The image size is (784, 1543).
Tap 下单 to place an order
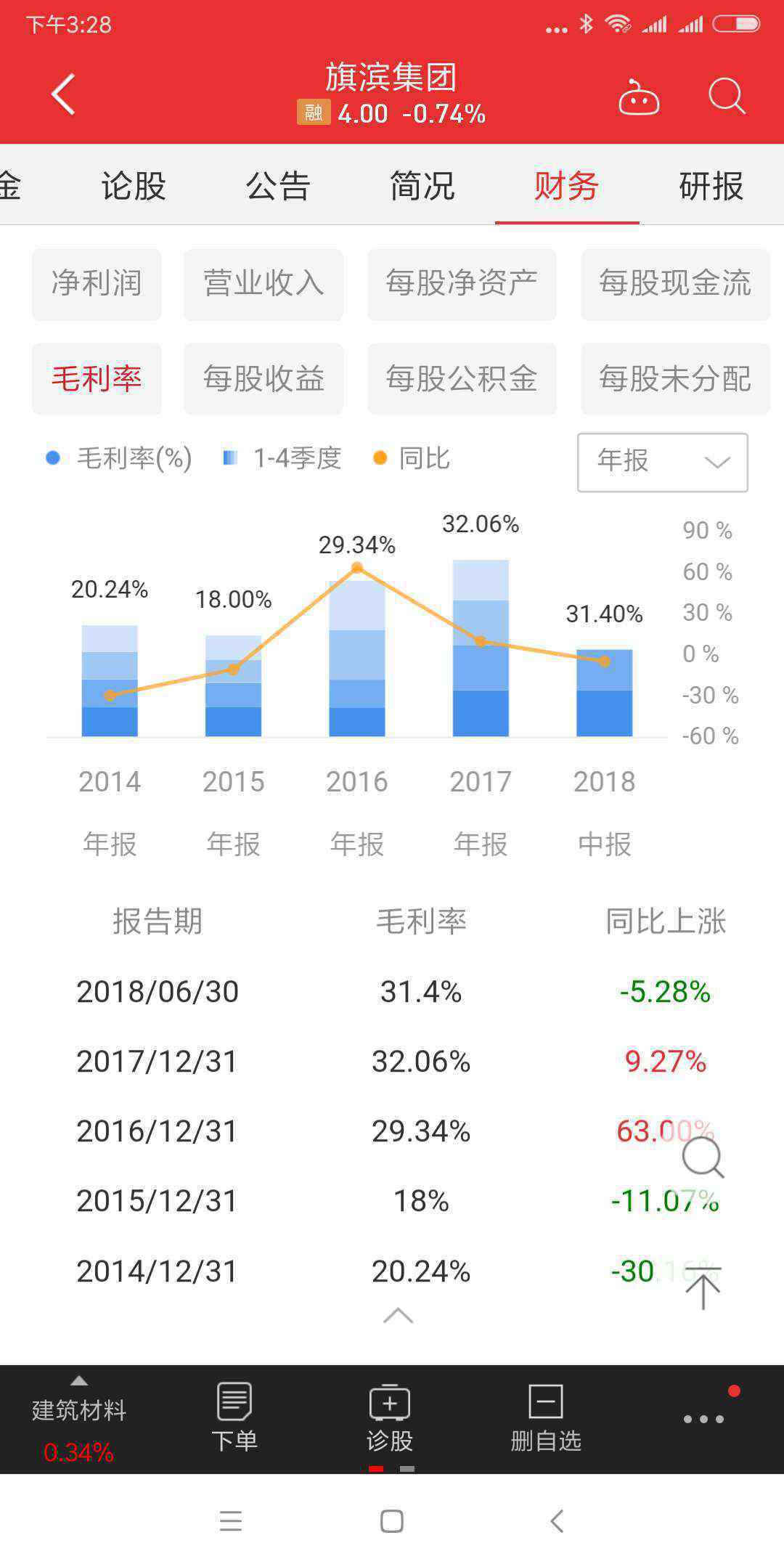(x=234, y=1417)
